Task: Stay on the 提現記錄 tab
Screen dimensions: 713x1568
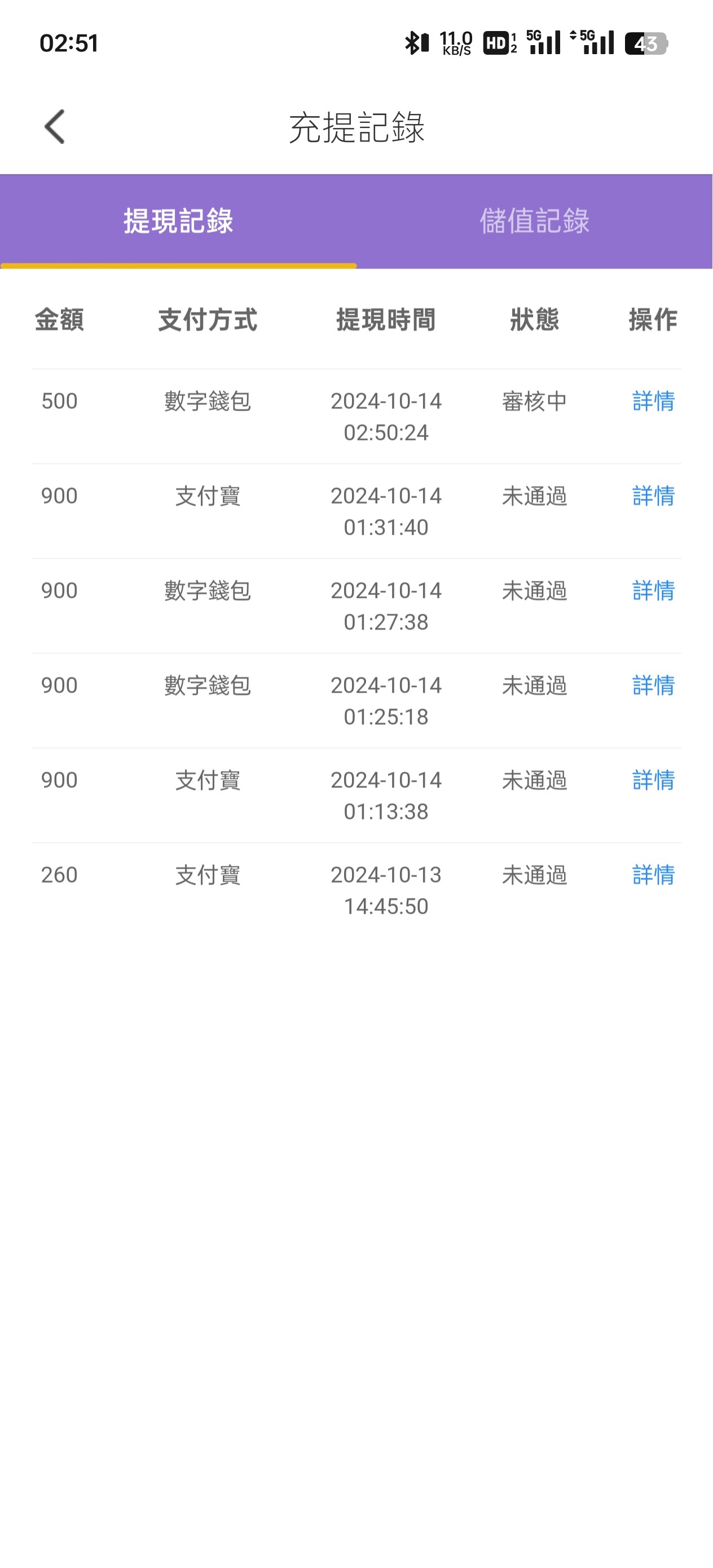Action: [178, 222]
